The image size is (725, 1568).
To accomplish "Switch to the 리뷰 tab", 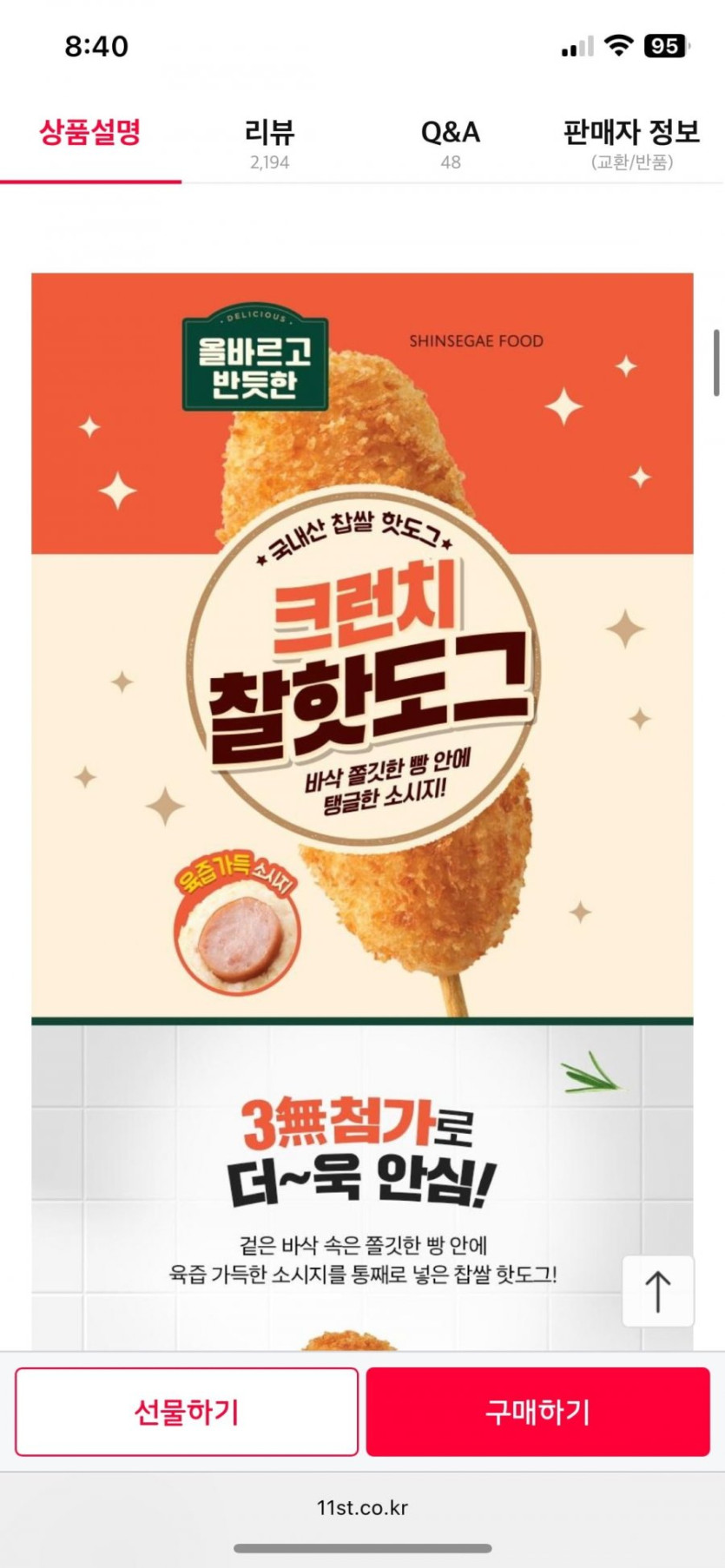I will [270, 143].
